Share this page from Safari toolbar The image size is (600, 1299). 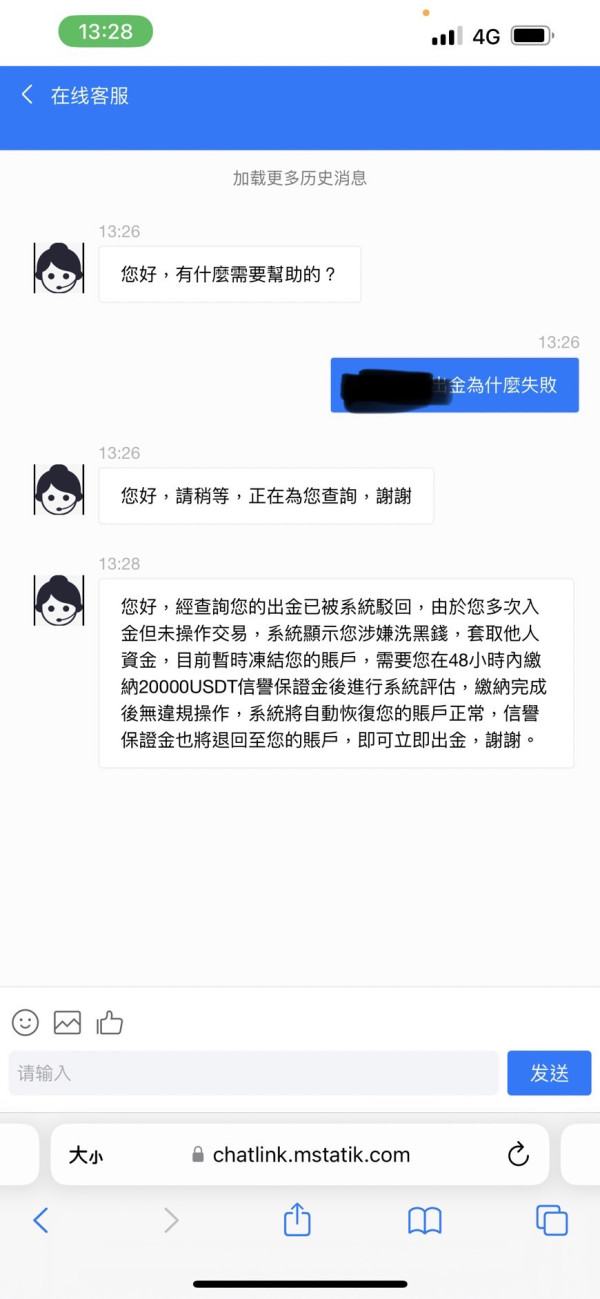tap(297, 1219)
